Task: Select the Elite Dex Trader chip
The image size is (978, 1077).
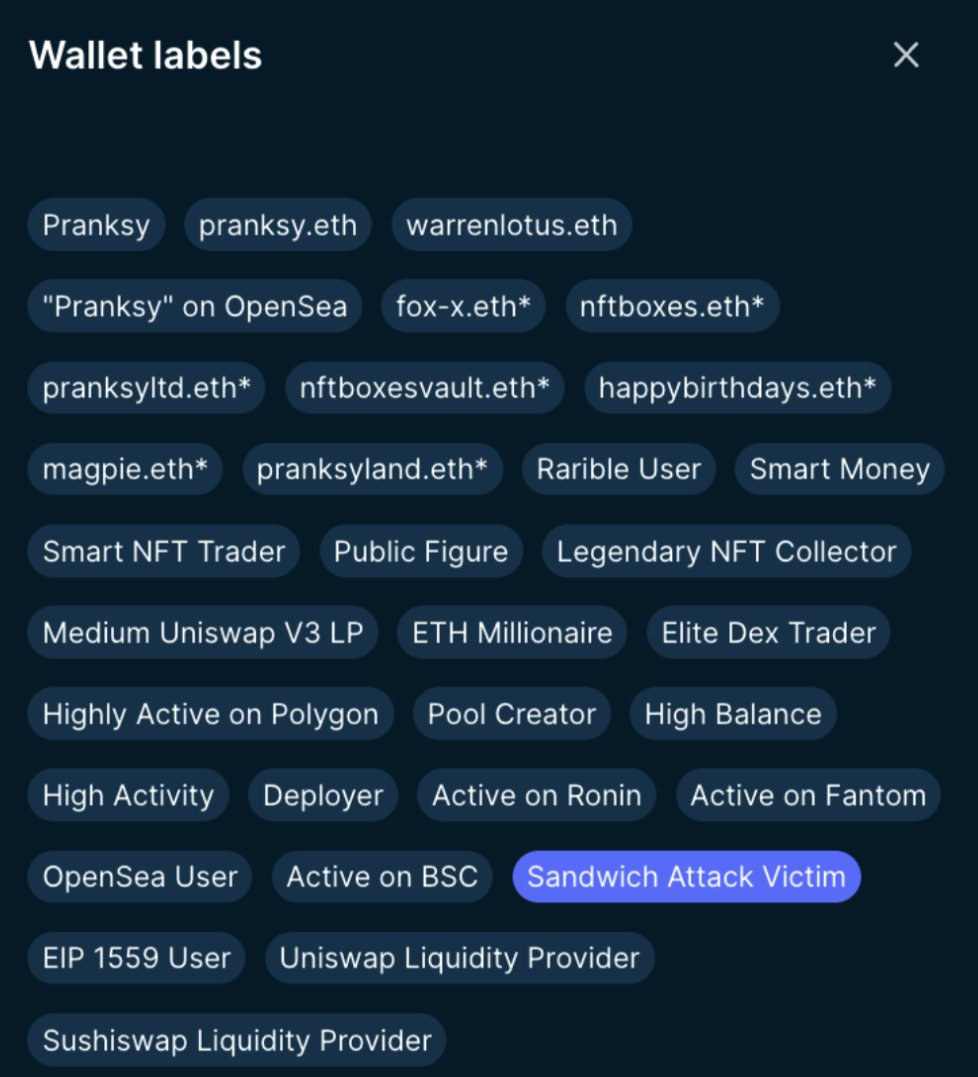Action: click(x=768, y=632)
